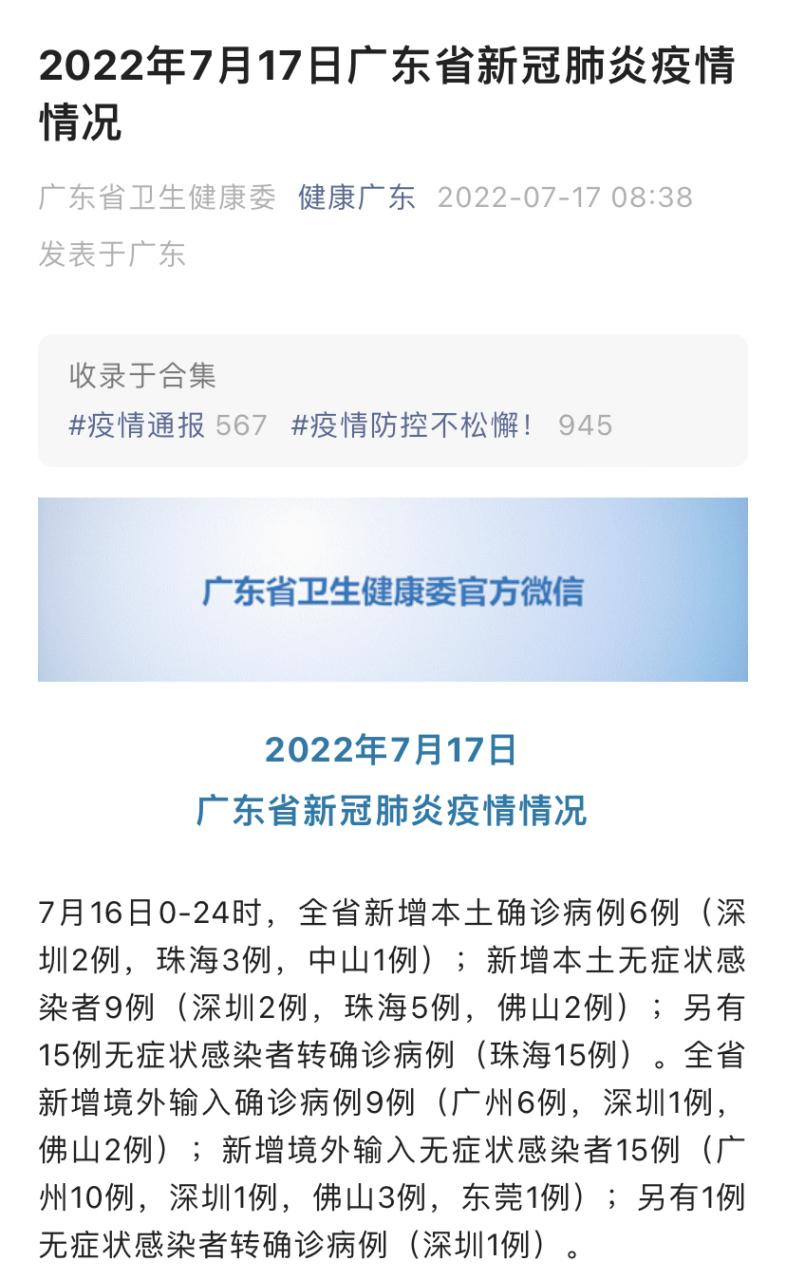This screenshot has height=1280, width=786.
Task: Open the #疫情通报 collection tag
Action: (137, 425)
